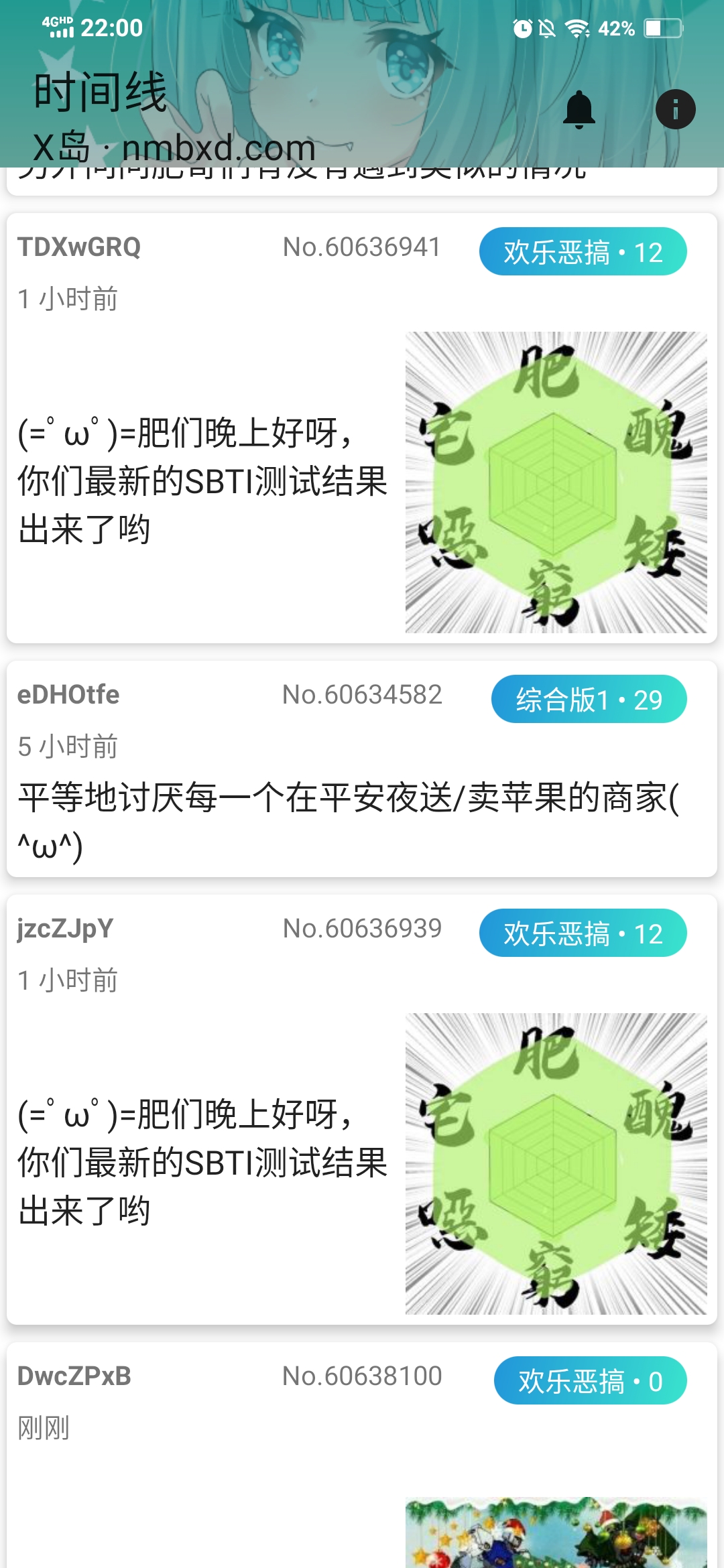Tap the 欢乐恶搞 tag on jzcZJpY's post

[583, 933]
